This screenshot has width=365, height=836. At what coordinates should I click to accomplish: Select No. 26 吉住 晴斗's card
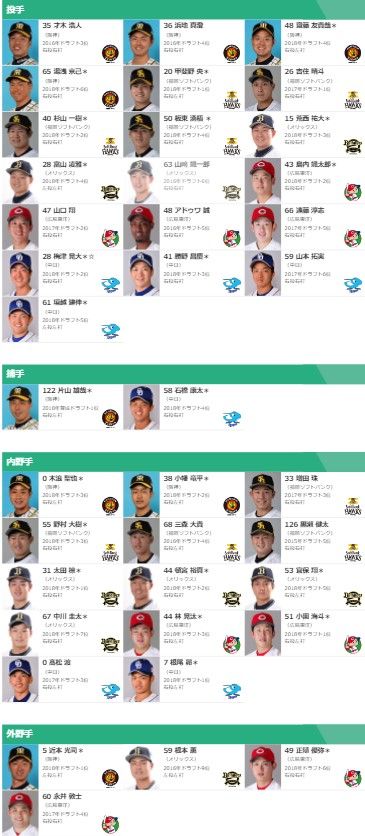[304, 89]
